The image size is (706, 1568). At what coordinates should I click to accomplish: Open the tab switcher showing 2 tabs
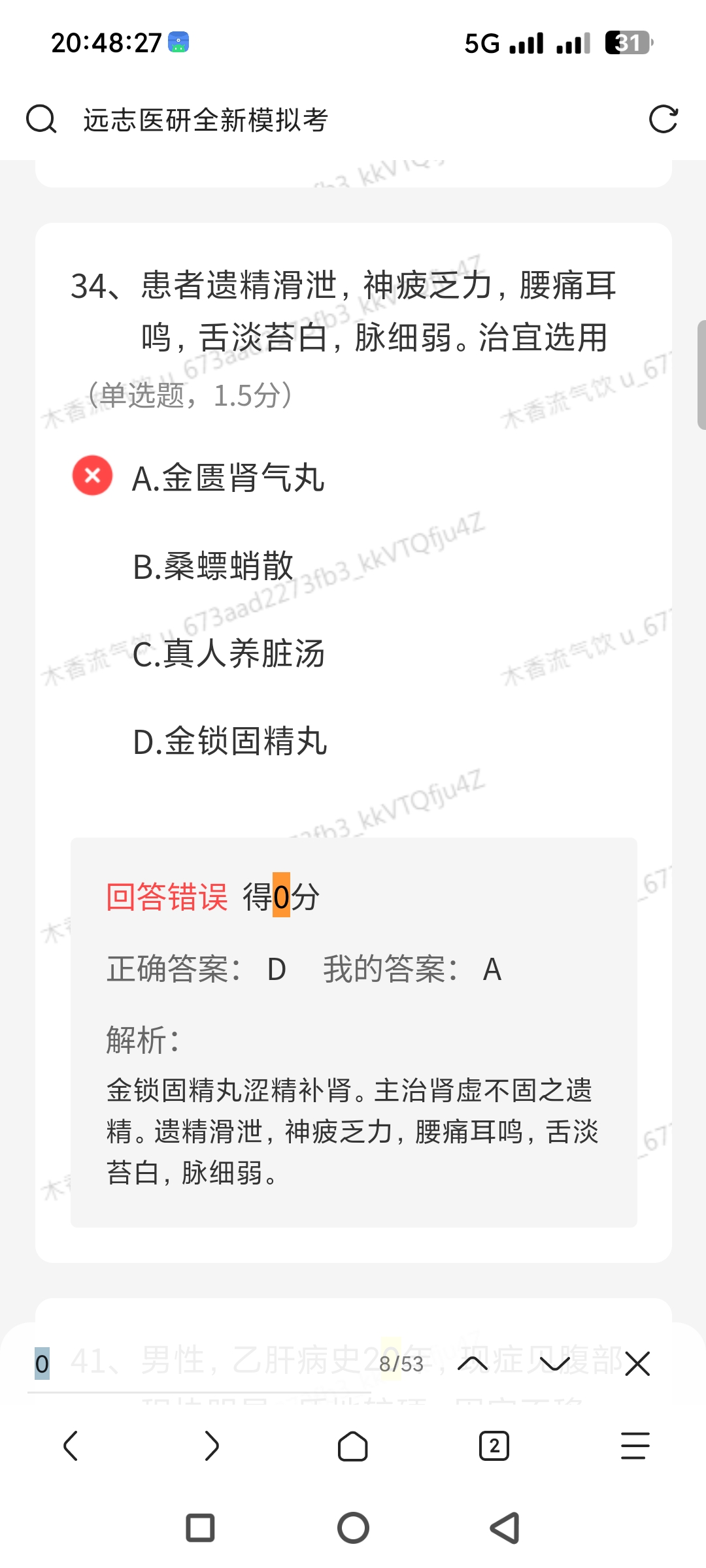point(494,1445)
